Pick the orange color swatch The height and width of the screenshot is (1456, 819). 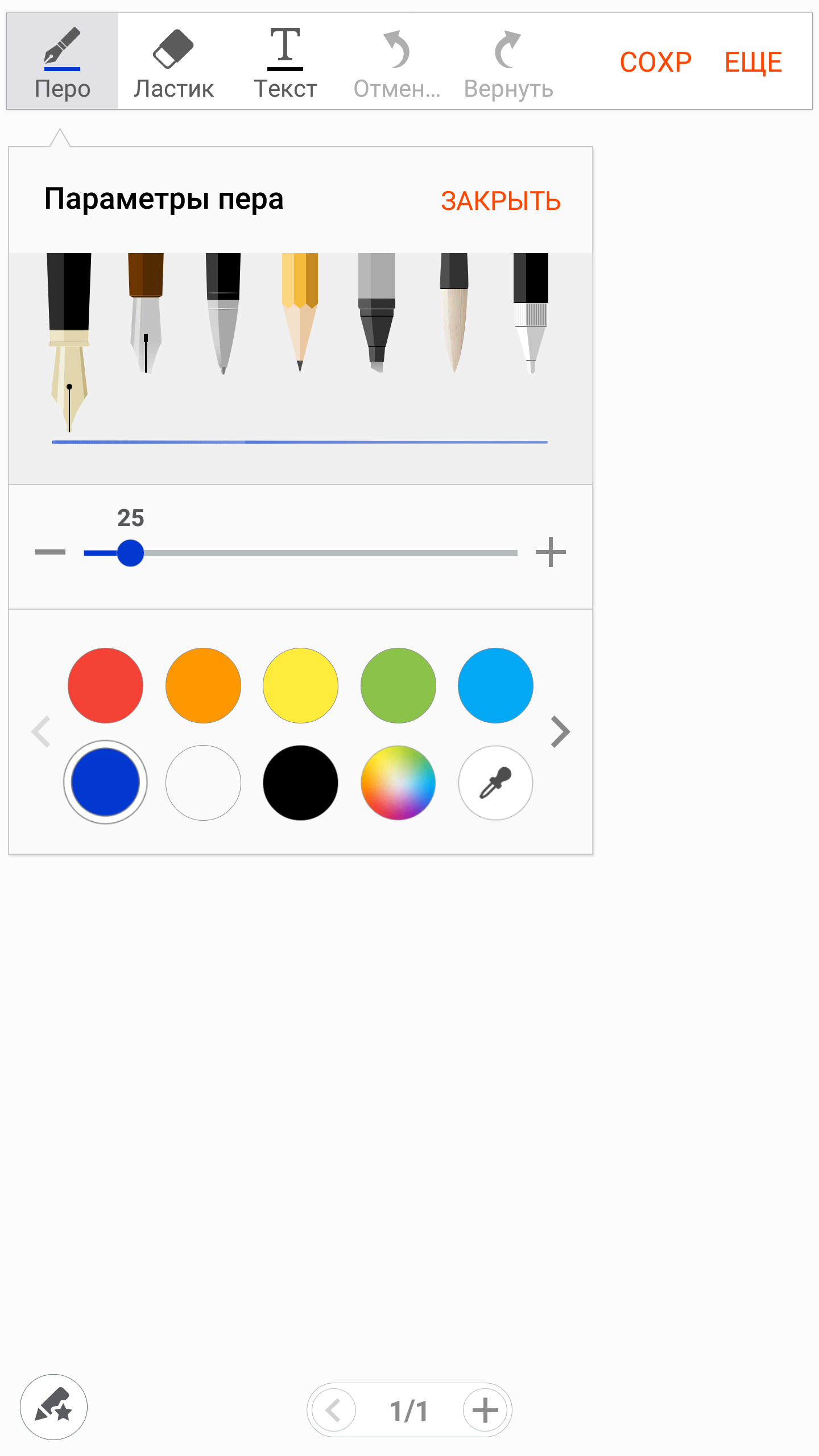(203, 685)
